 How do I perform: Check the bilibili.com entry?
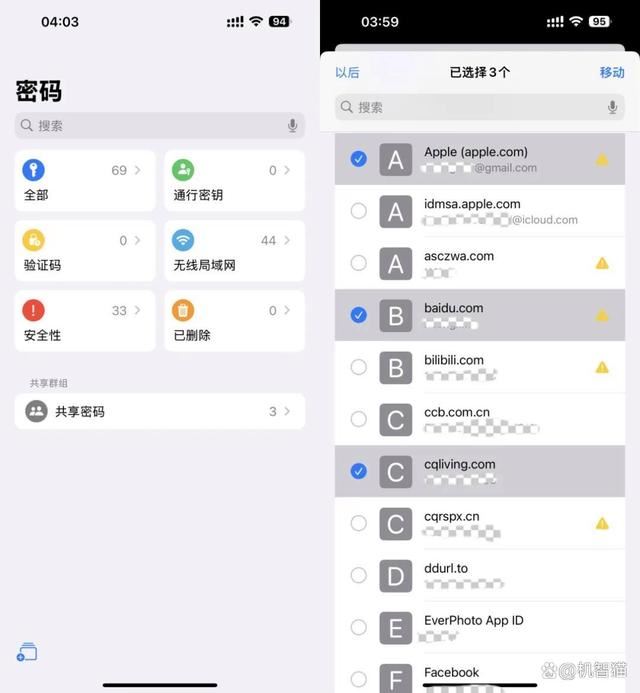pyautogui.click(x=359, y=367)
